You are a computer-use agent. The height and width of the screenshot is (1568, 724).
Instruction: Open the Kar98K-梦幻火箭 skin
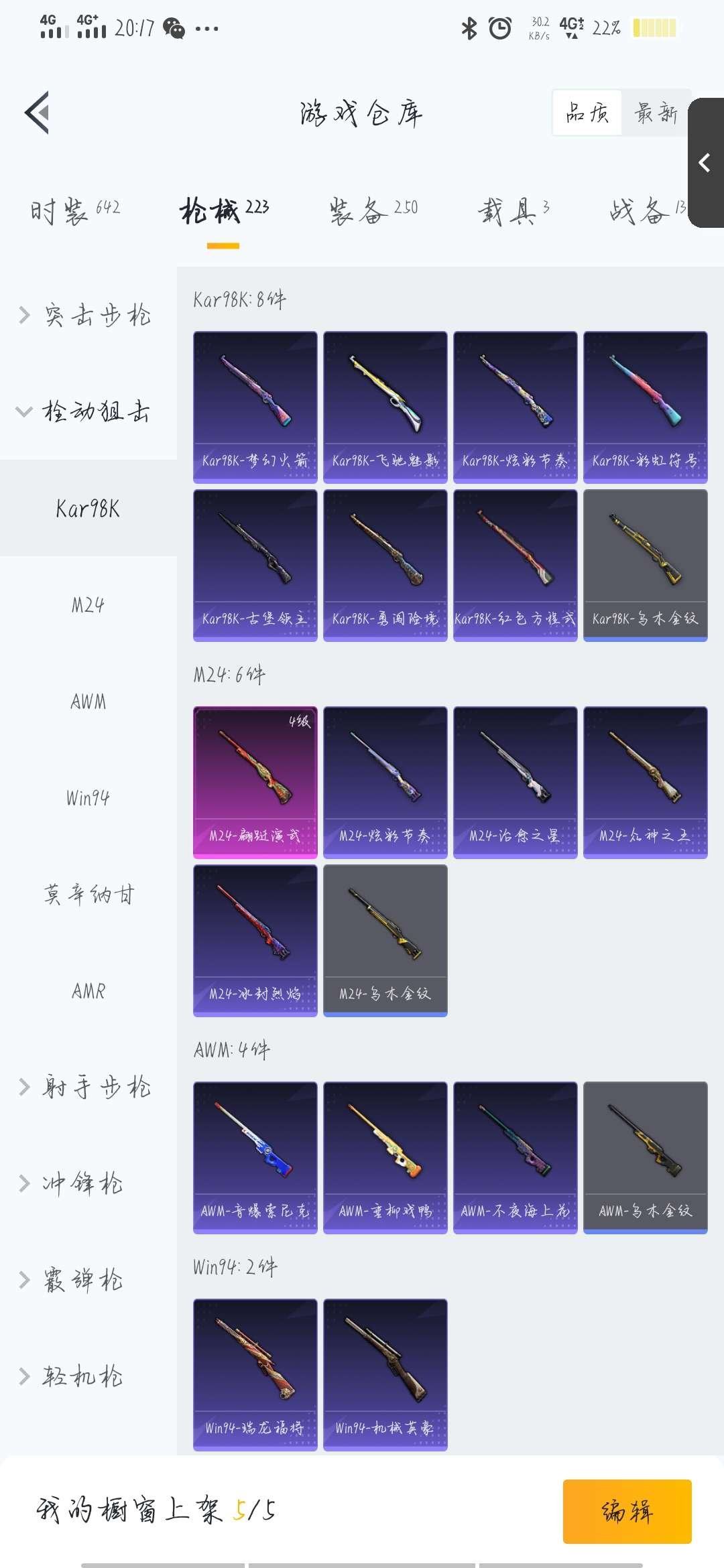coord(255,407)
